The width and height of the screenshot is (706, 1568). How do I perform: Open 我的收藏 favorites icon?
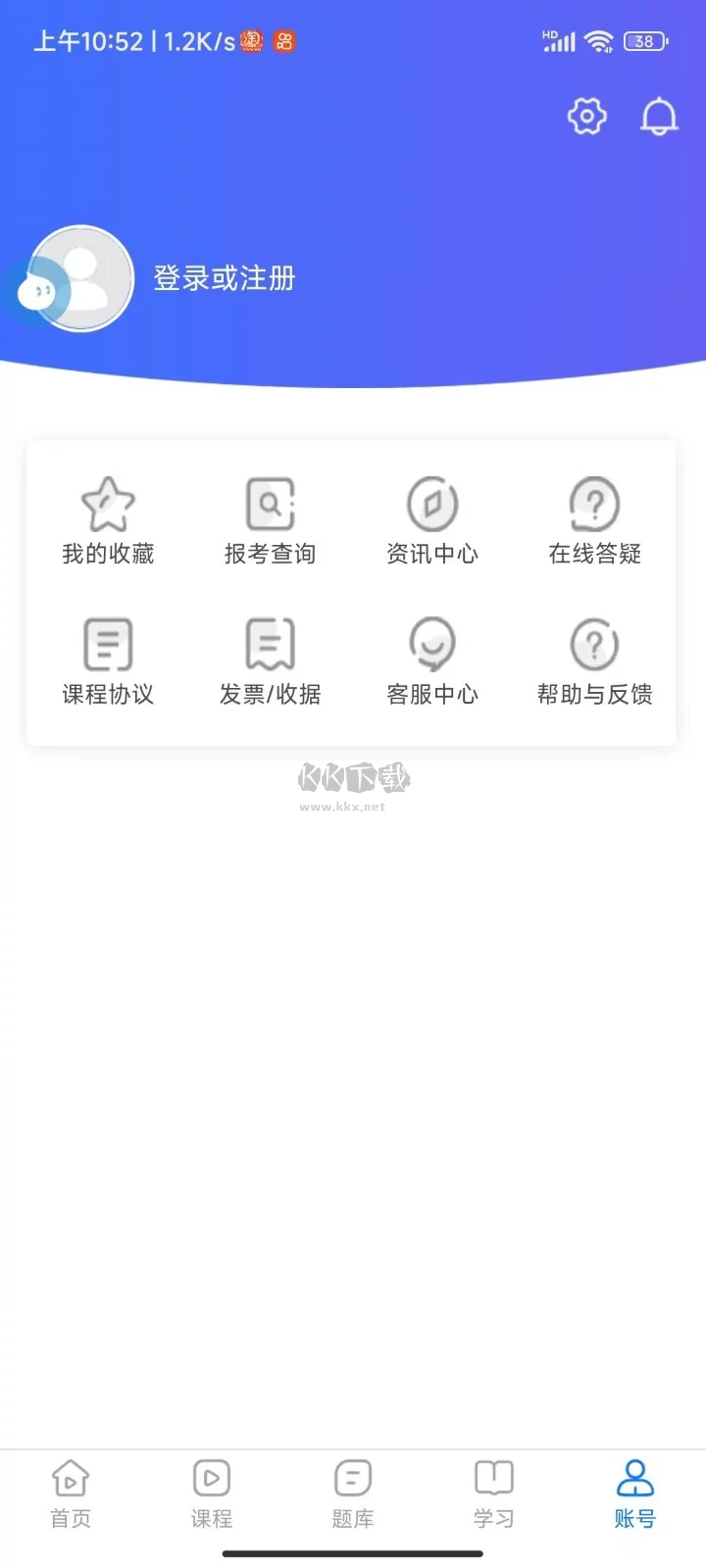(108, 519)
